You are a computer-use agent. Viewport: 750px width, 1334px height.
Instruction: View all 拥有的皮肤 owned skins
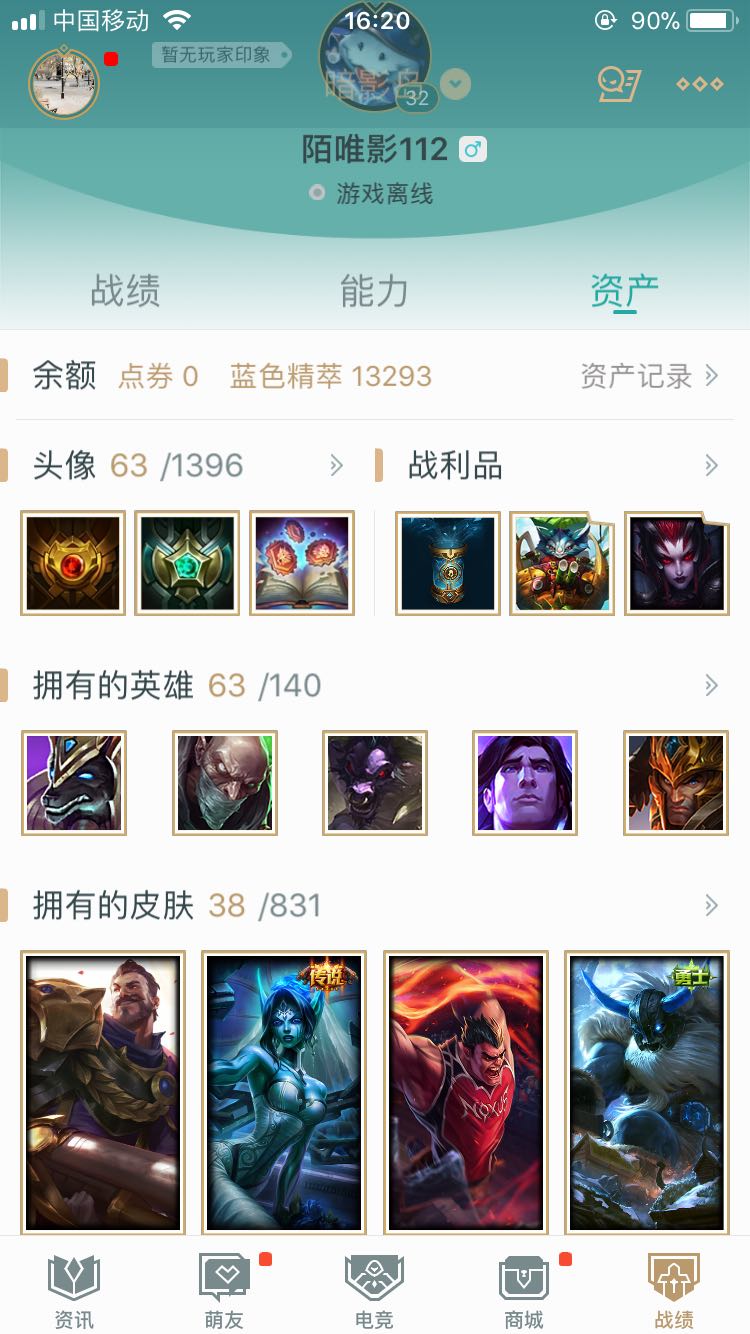(x=711, y=906)
